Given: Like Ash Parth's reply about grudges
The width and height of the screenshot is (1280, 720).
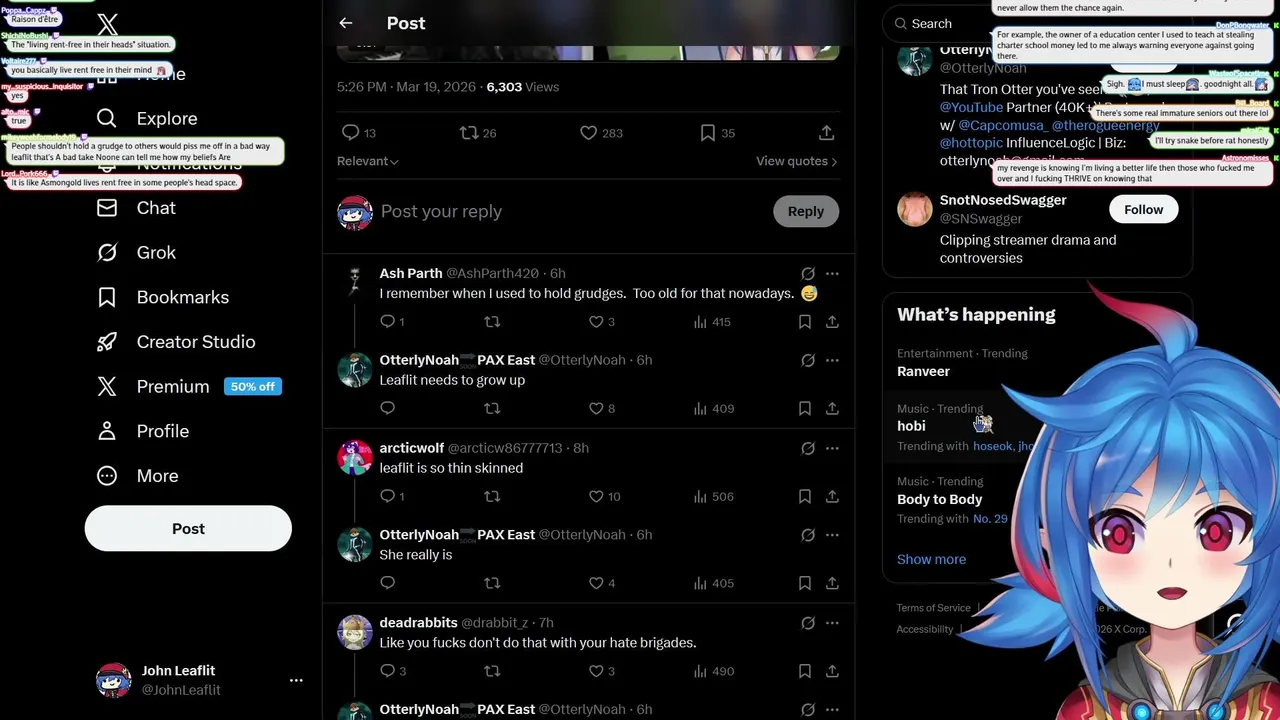Looking at the screenshot, I should click(x=596, y=322).
